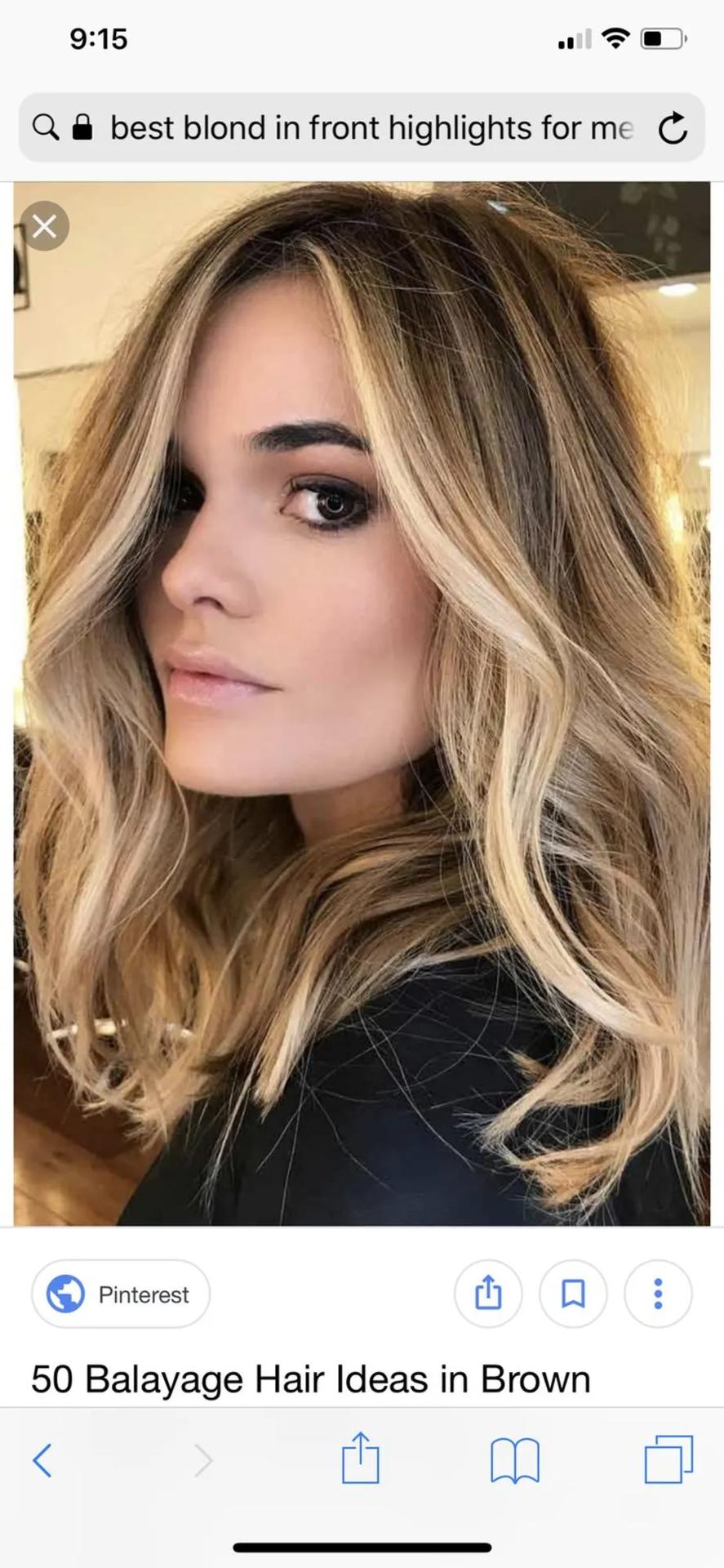
Task: Open the balayage hair photo
Action: pos(362,703)
